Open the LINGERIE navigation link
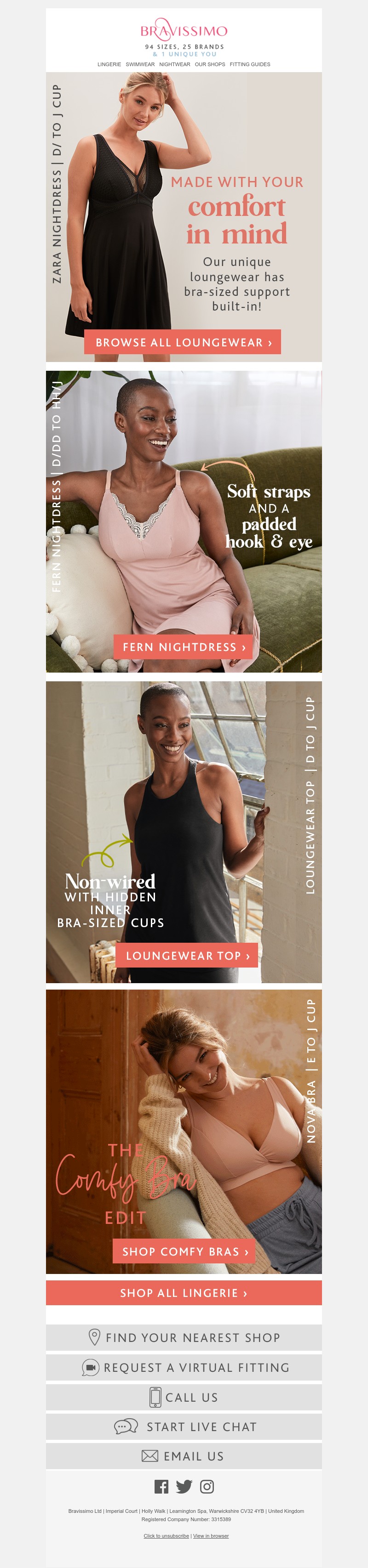Image resolution: width=368 pixels, height=1568 pixels. 109,64
